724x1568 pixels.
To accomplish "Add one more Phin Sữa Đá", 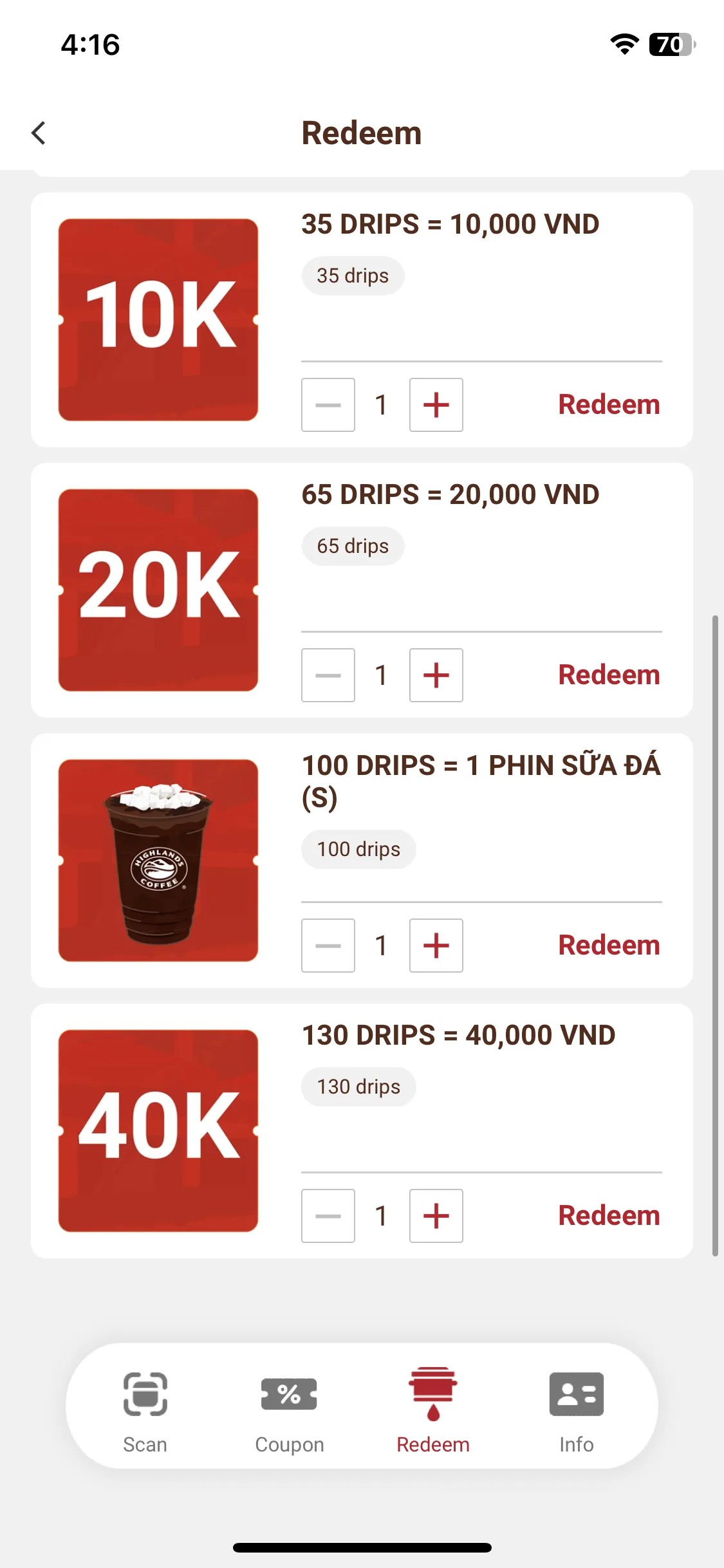I will point(436,946).
